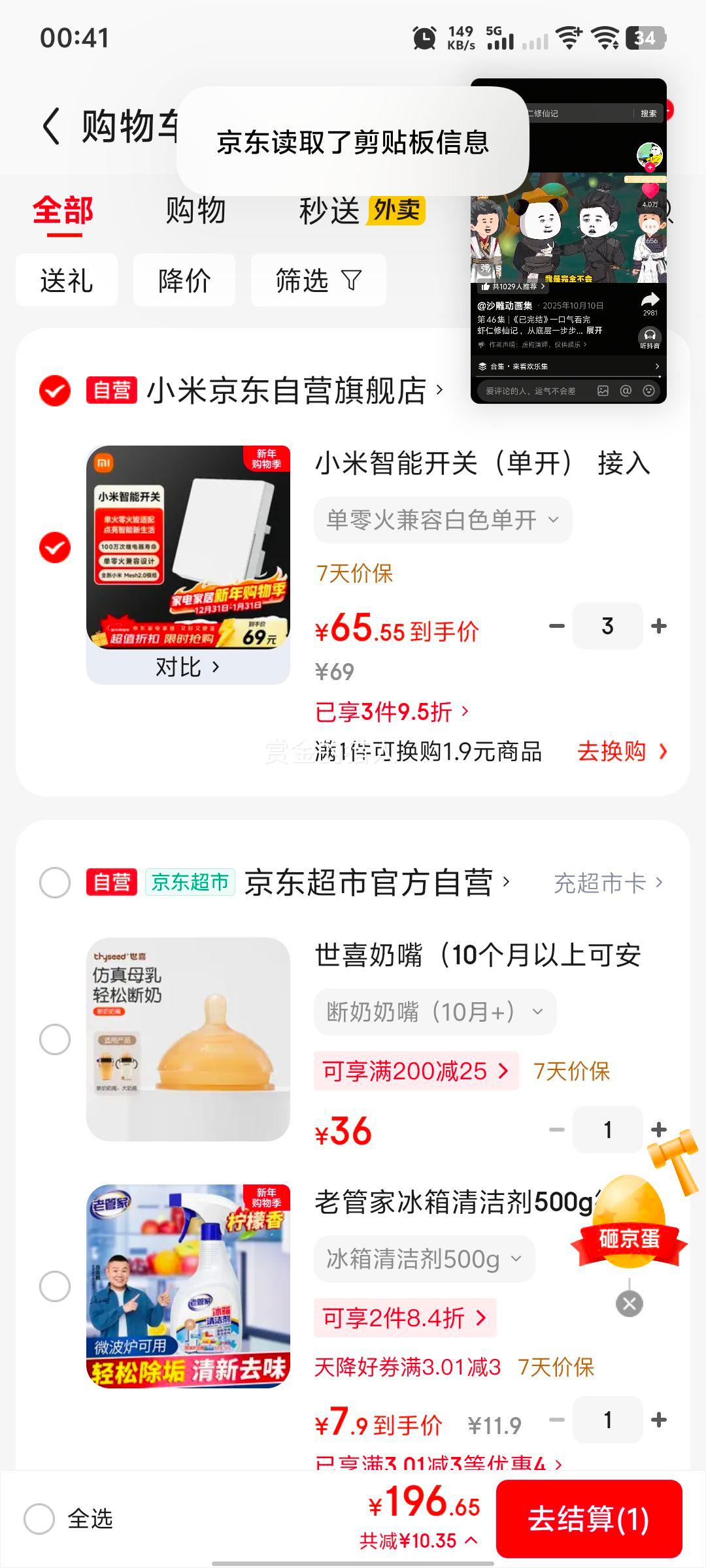Dismiss the 砸京蛋 floating widget
Viewport: 706px width, 1568px height.
tap(630, 1304)
